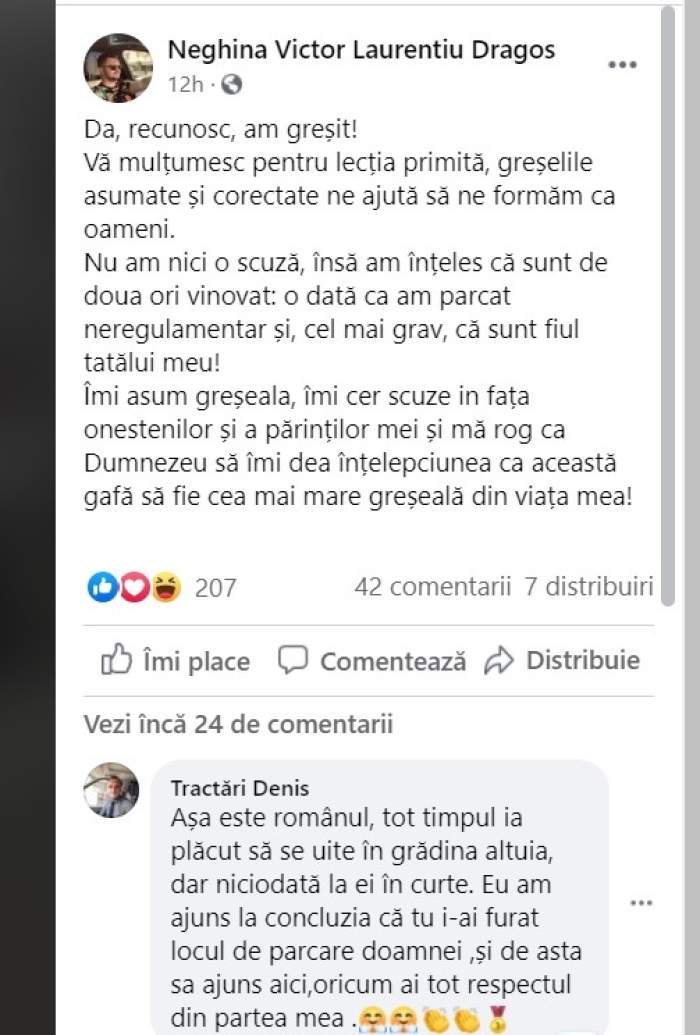
Task: Open post options three-dot menu
Action: tap(622, 65)
